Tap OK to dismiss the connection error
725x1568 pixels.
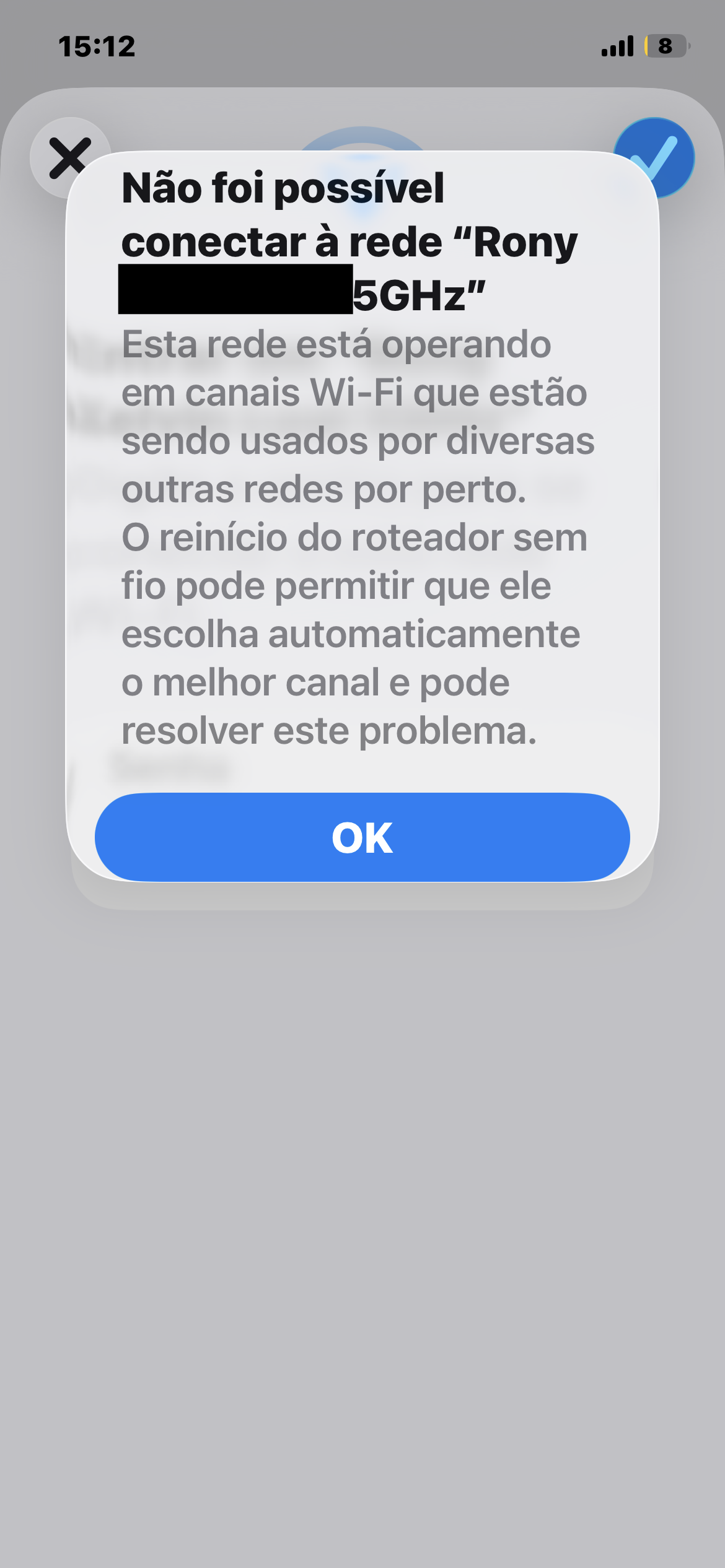click(362, 837)
